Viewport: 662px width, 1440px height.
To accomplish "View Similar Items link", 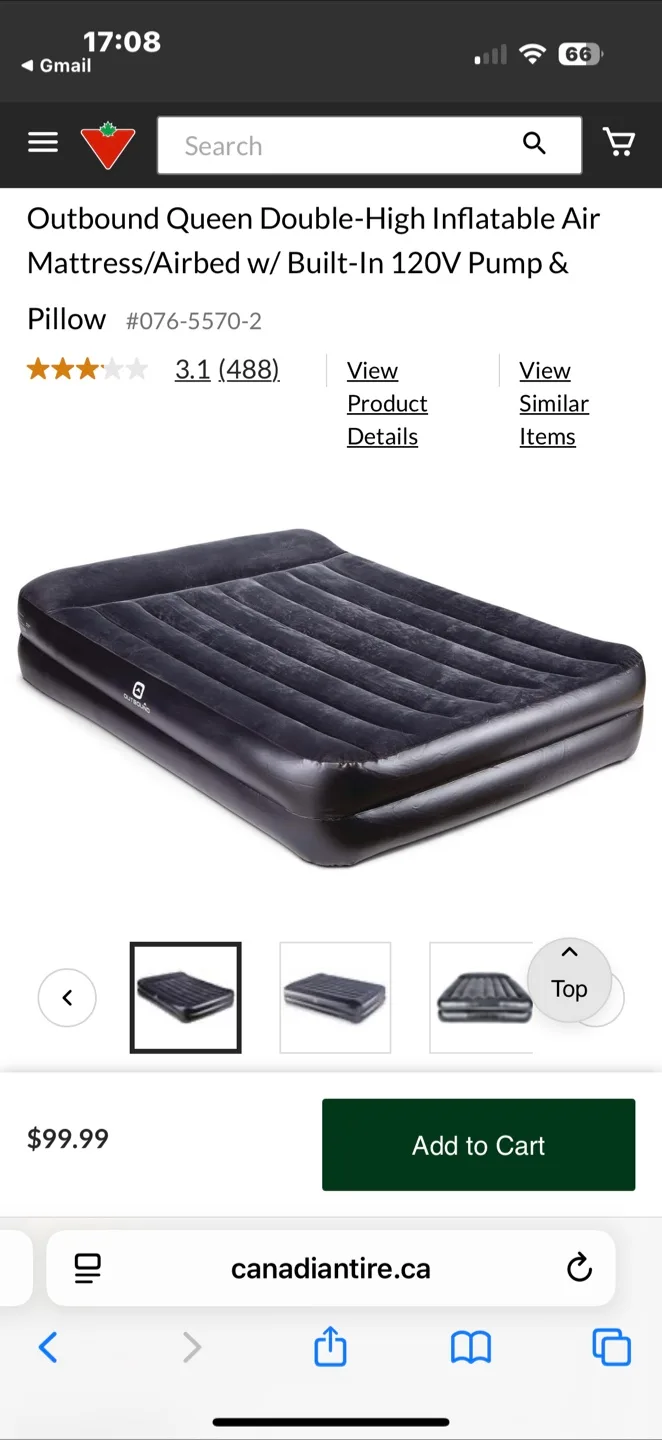I will click(553, 404).
